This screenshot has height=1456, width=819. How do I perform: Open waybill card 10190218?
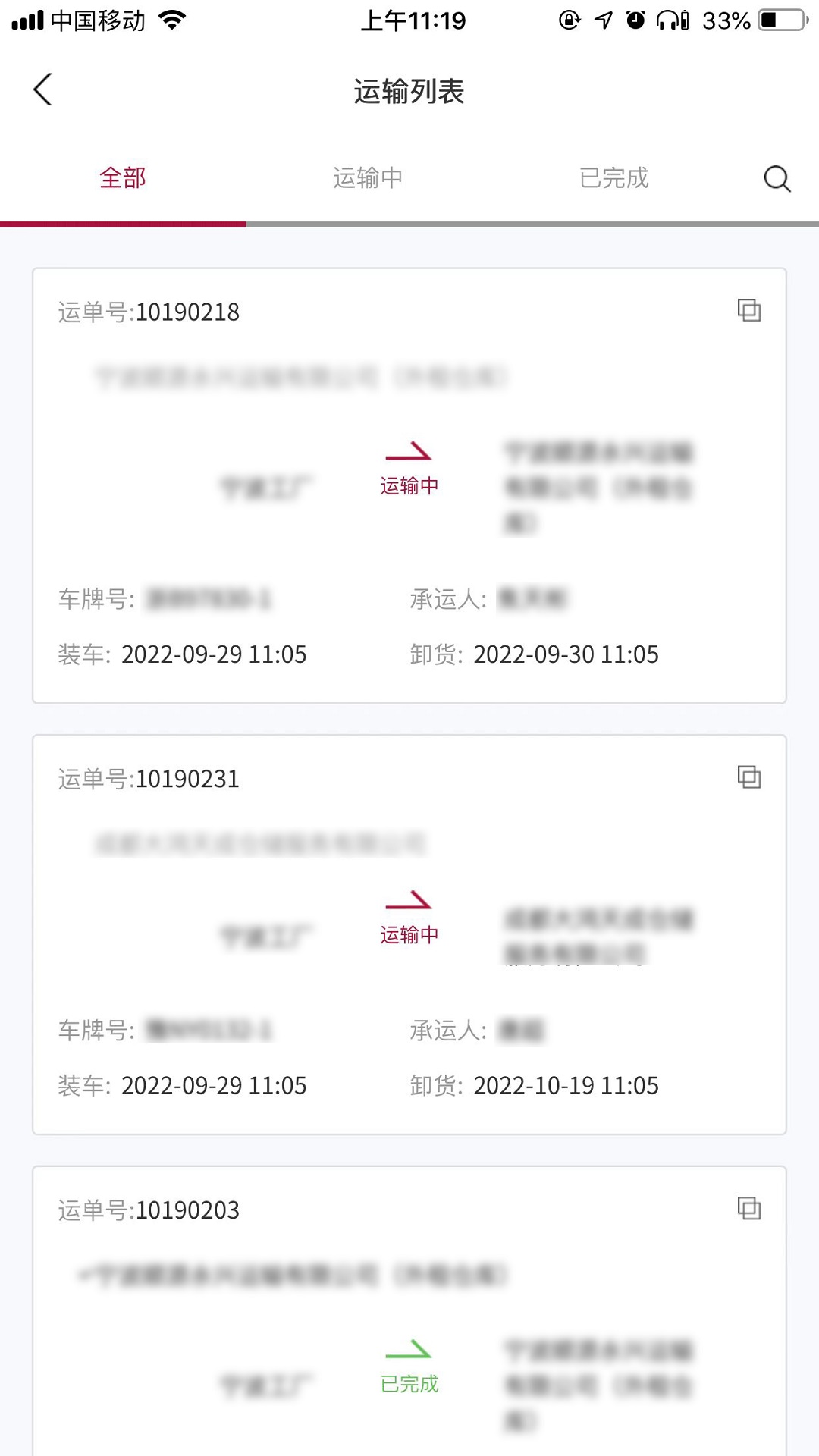409,485
